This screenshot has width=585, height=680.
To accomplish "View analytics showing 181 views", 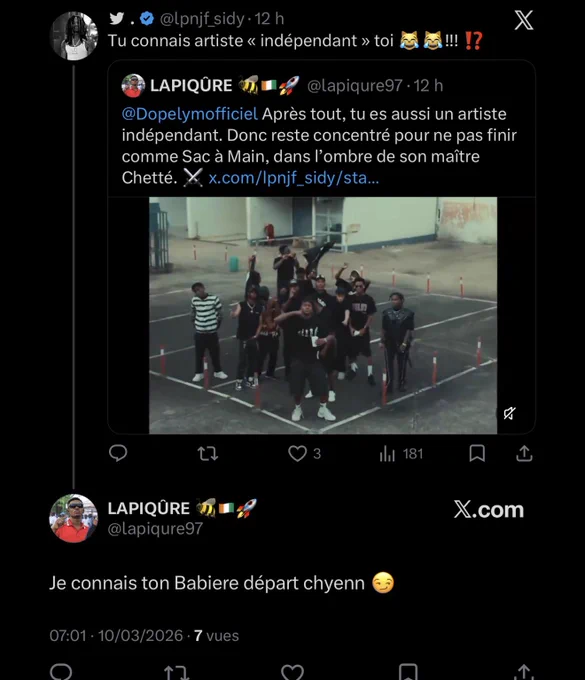I will [x=401, y=454].
